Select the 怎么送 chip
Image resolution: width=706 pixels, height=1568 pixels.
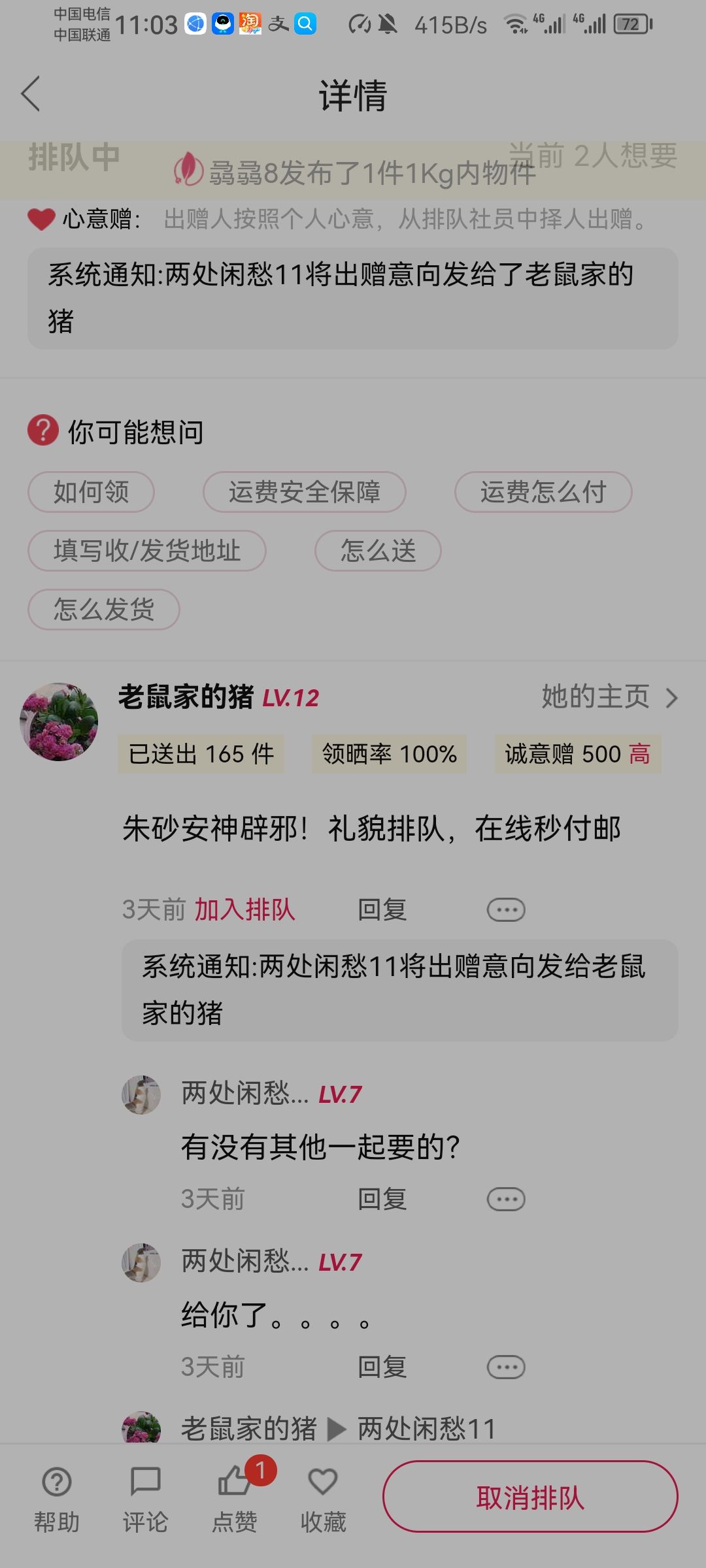pos(378,551)
